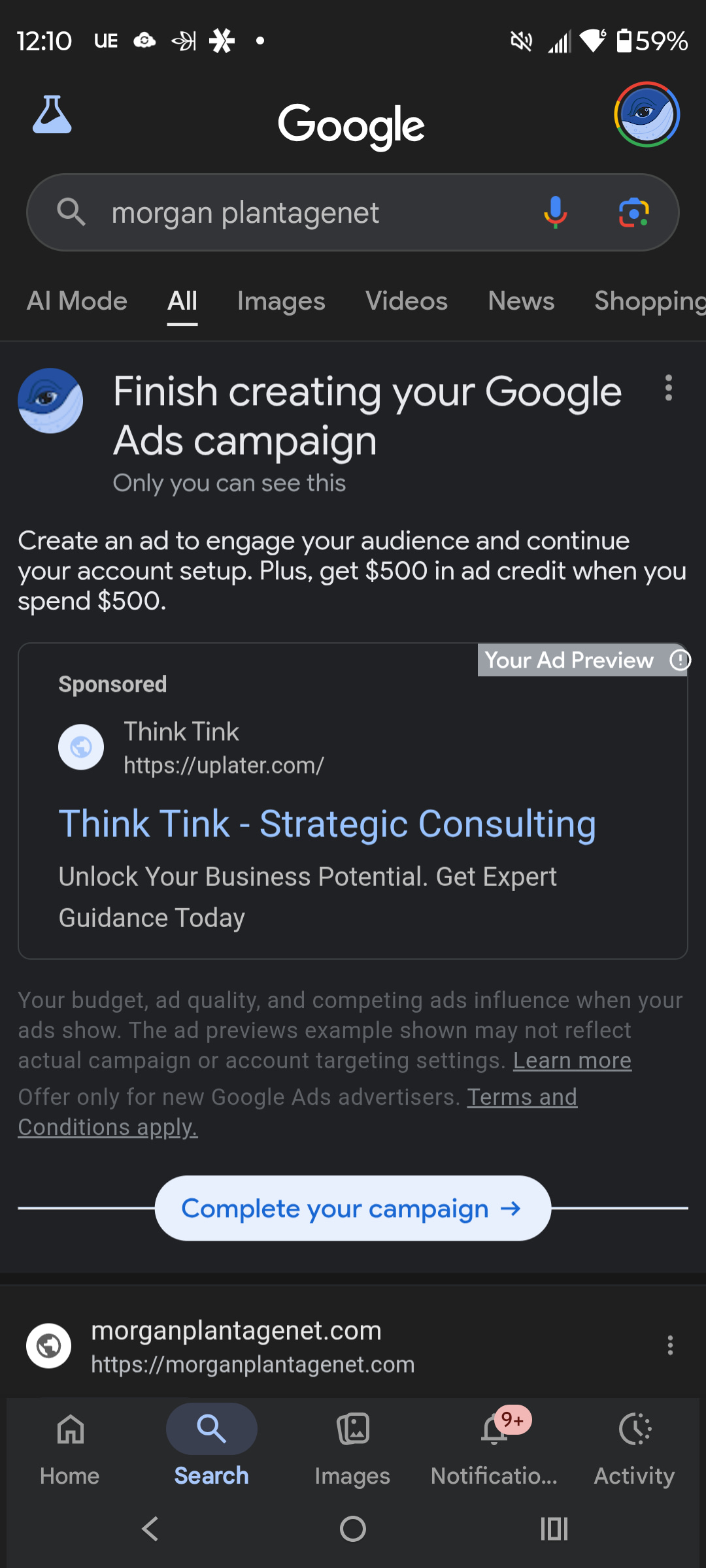This screenshot has width=706, height=1568.
Task: Open Think Tink - Strategic Consulting ad title
Action: click(327, 824)
